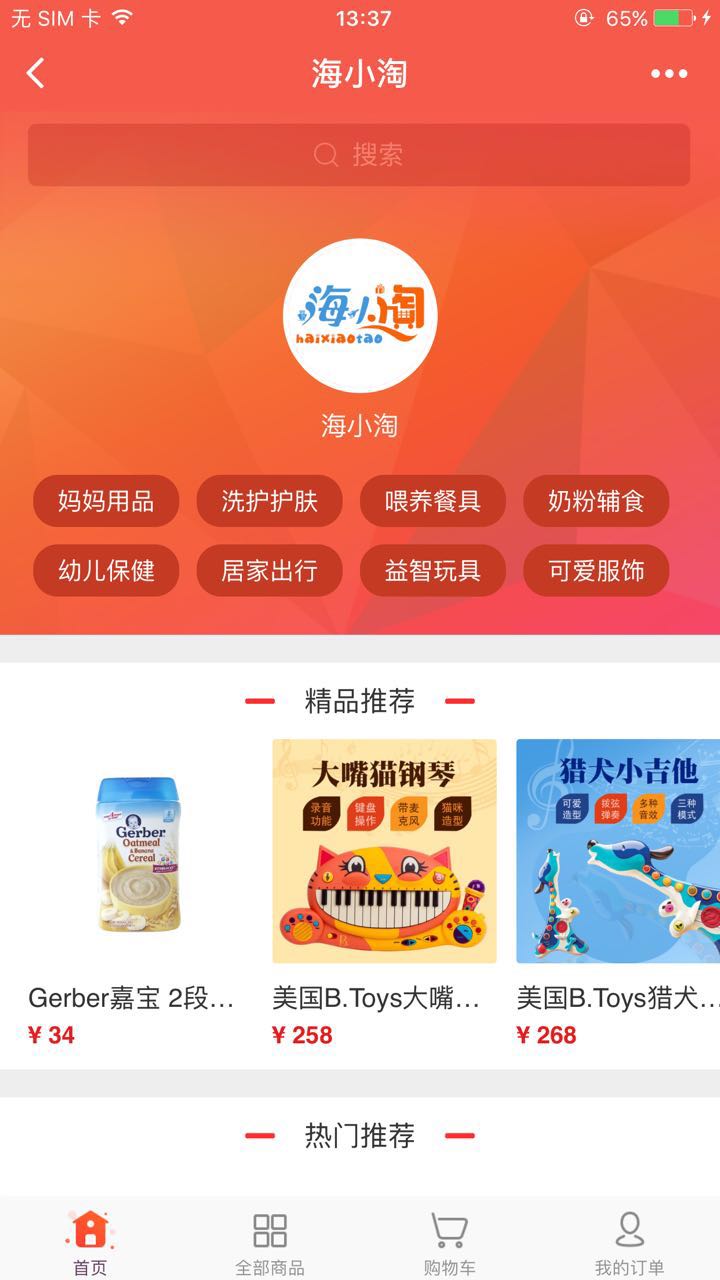The width and height of the screenshot is (720, 1280).
Task: Go to the 我的订单 tab
Action: [629, 1242]
